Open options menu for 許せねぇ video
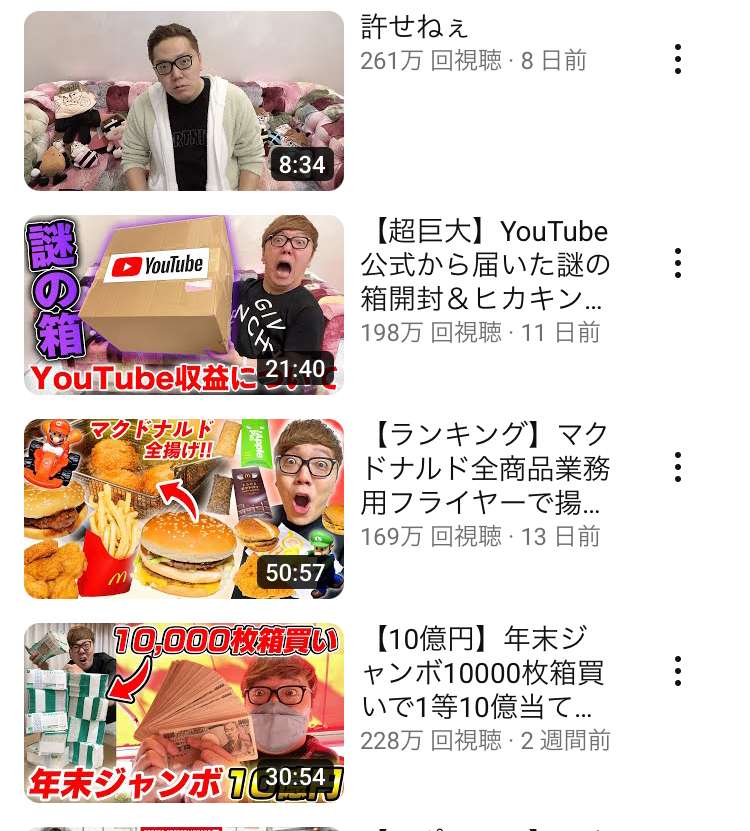Screen dimensions: 750x831 678,59
